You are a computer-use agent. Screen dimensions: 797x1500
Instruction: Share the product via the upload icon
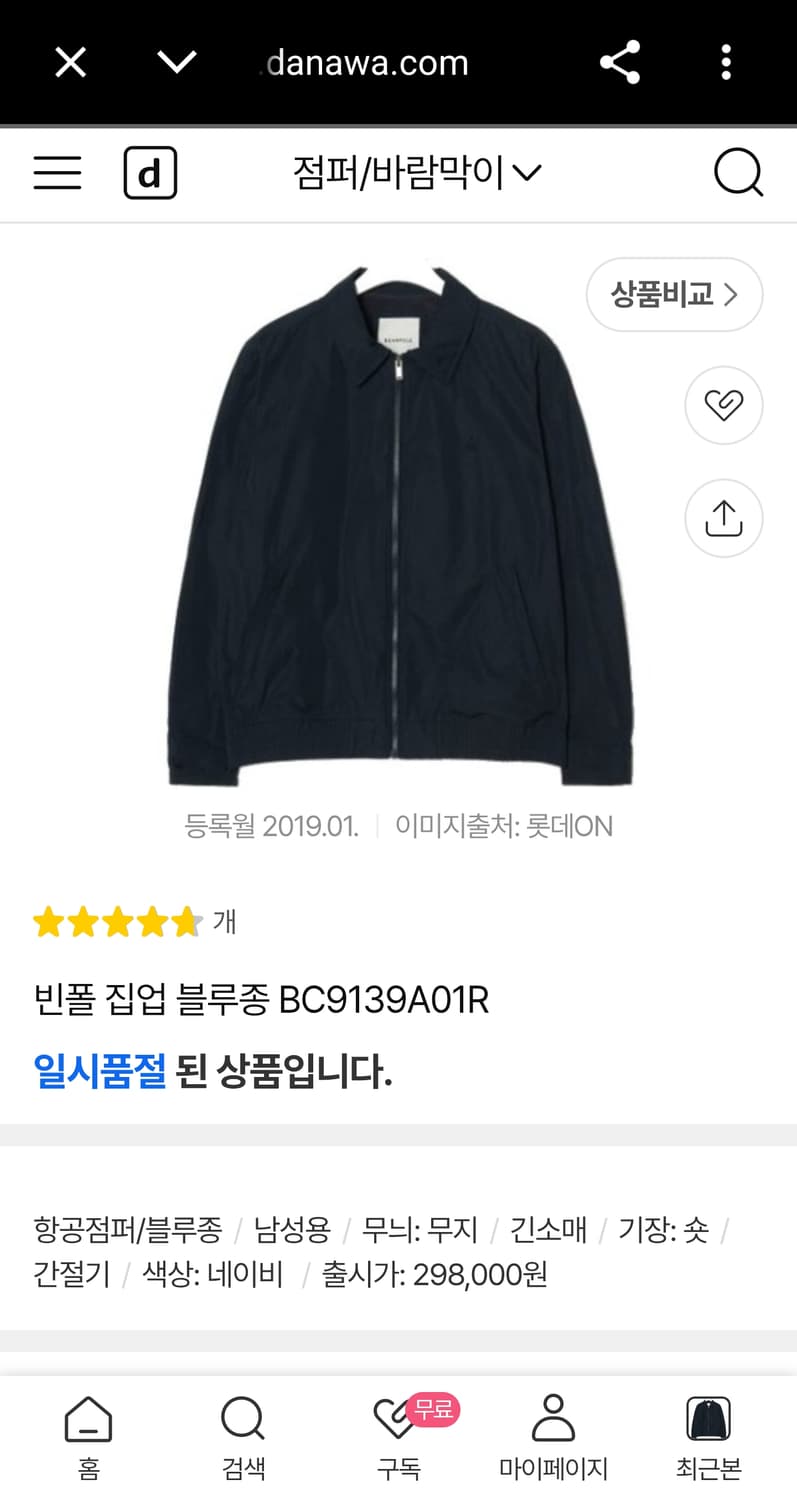coord(723,518)
